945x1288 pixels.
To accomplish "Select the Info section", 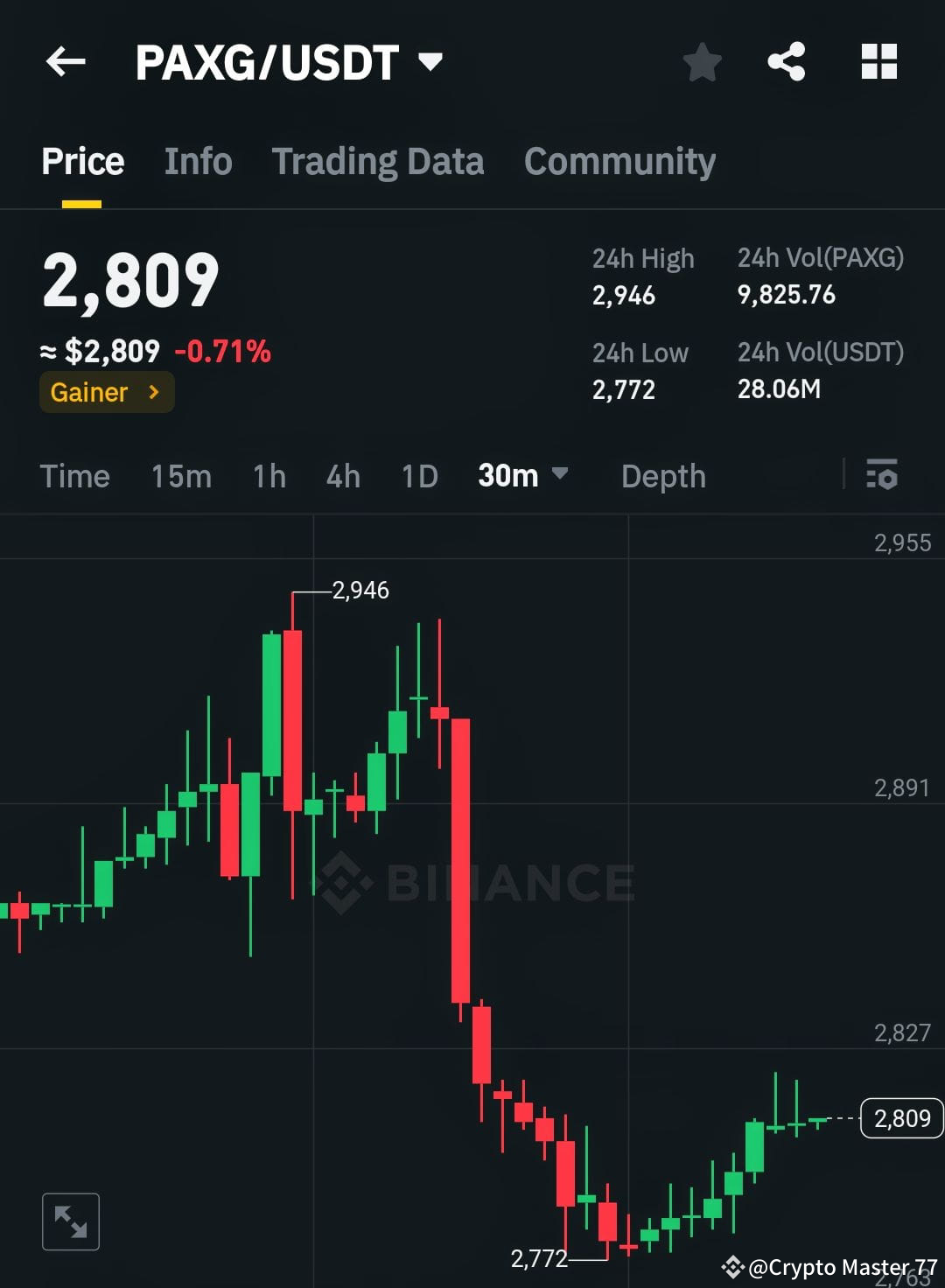I will pos(198,161).
